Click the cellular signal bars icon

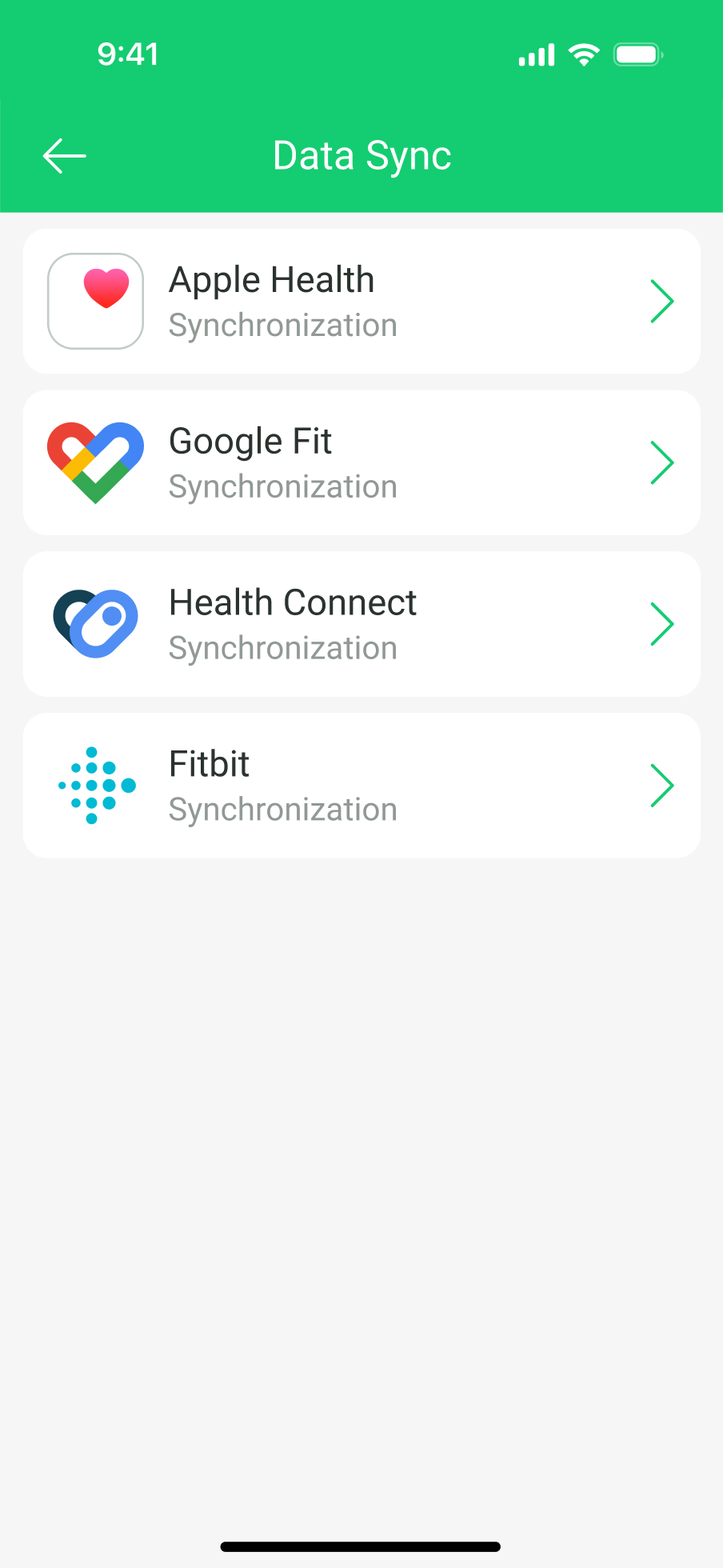536,54
